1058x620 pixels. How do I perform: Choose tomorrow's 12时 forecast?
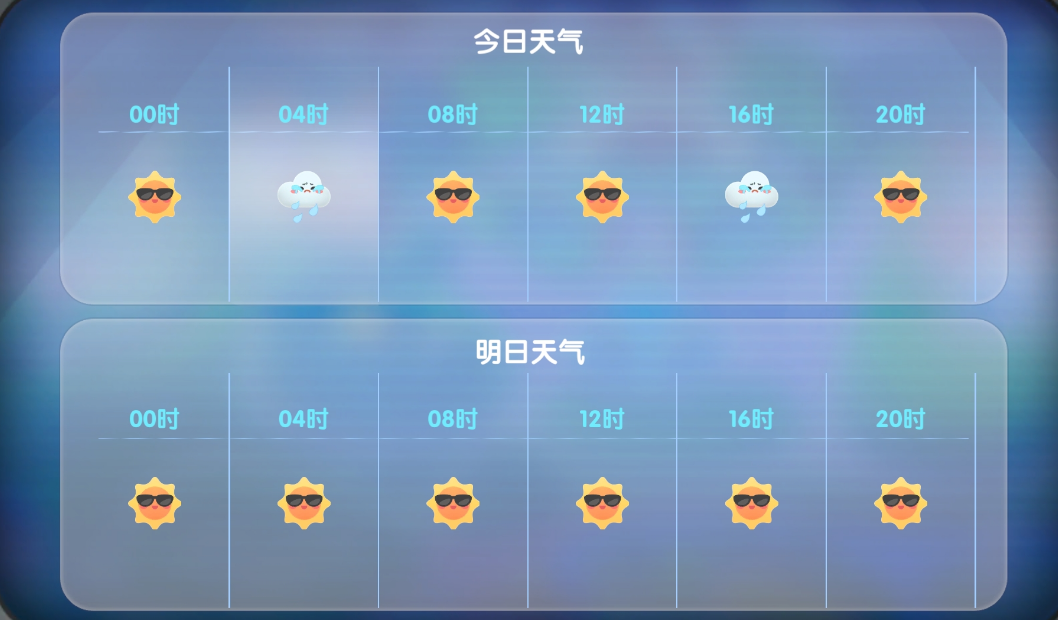coord(602,490)
